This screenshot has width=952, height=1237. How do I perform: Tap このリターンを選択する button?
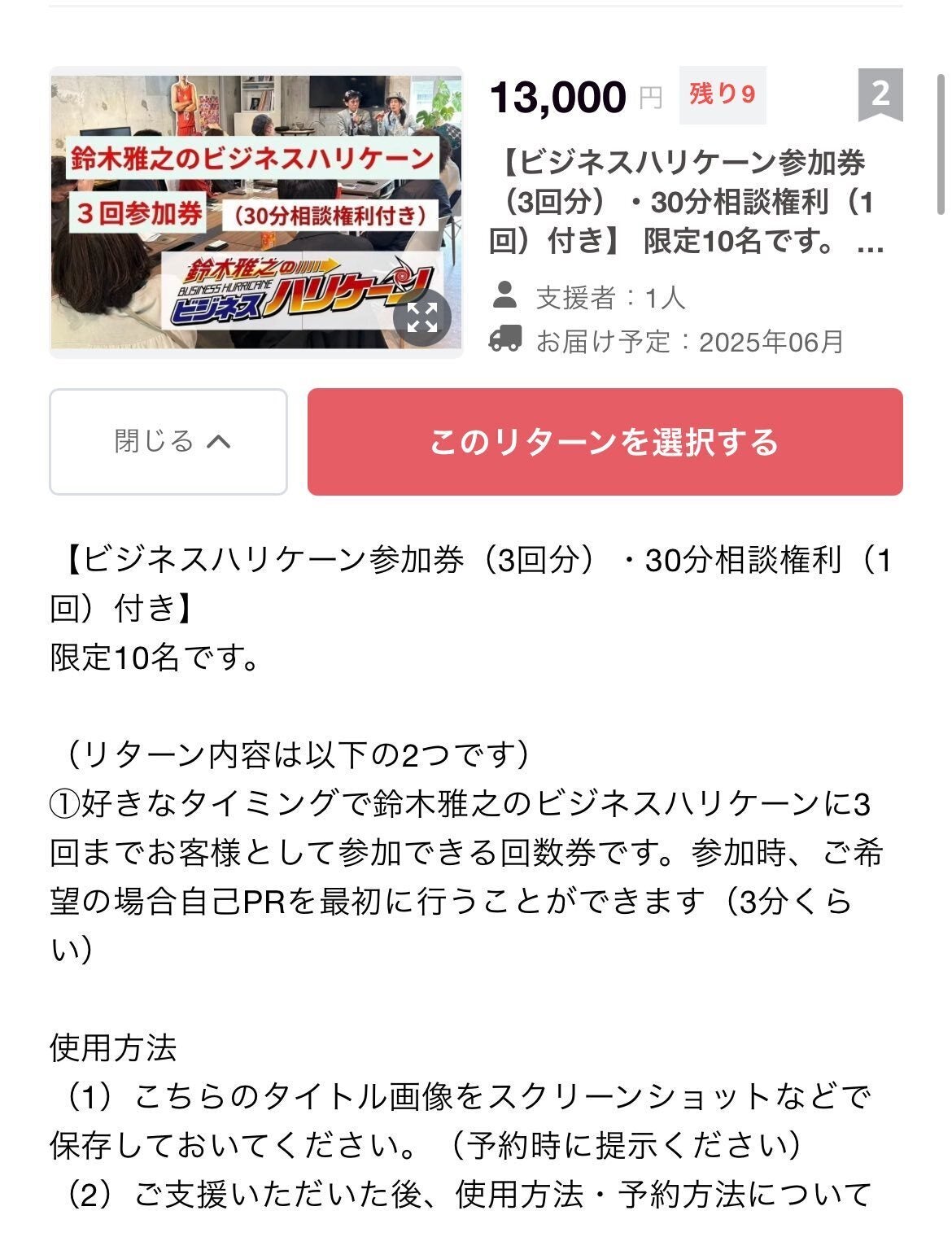tap(605, 442)
